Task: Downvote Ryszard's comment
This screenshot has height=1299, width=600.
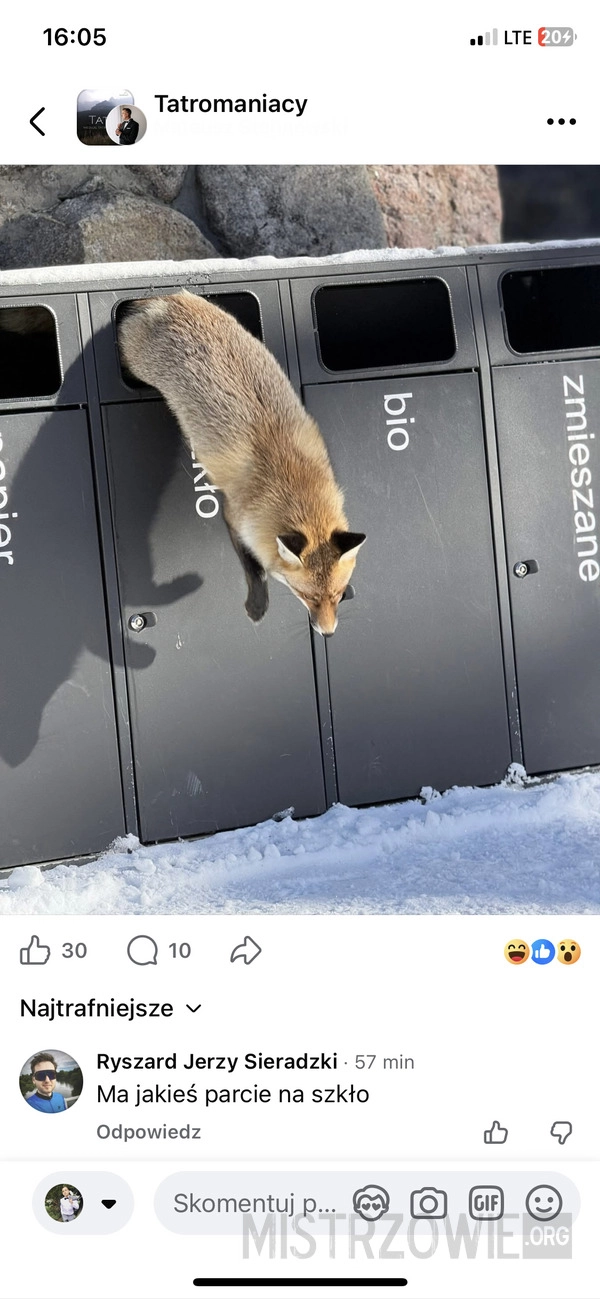Action: click(562, 1132)
